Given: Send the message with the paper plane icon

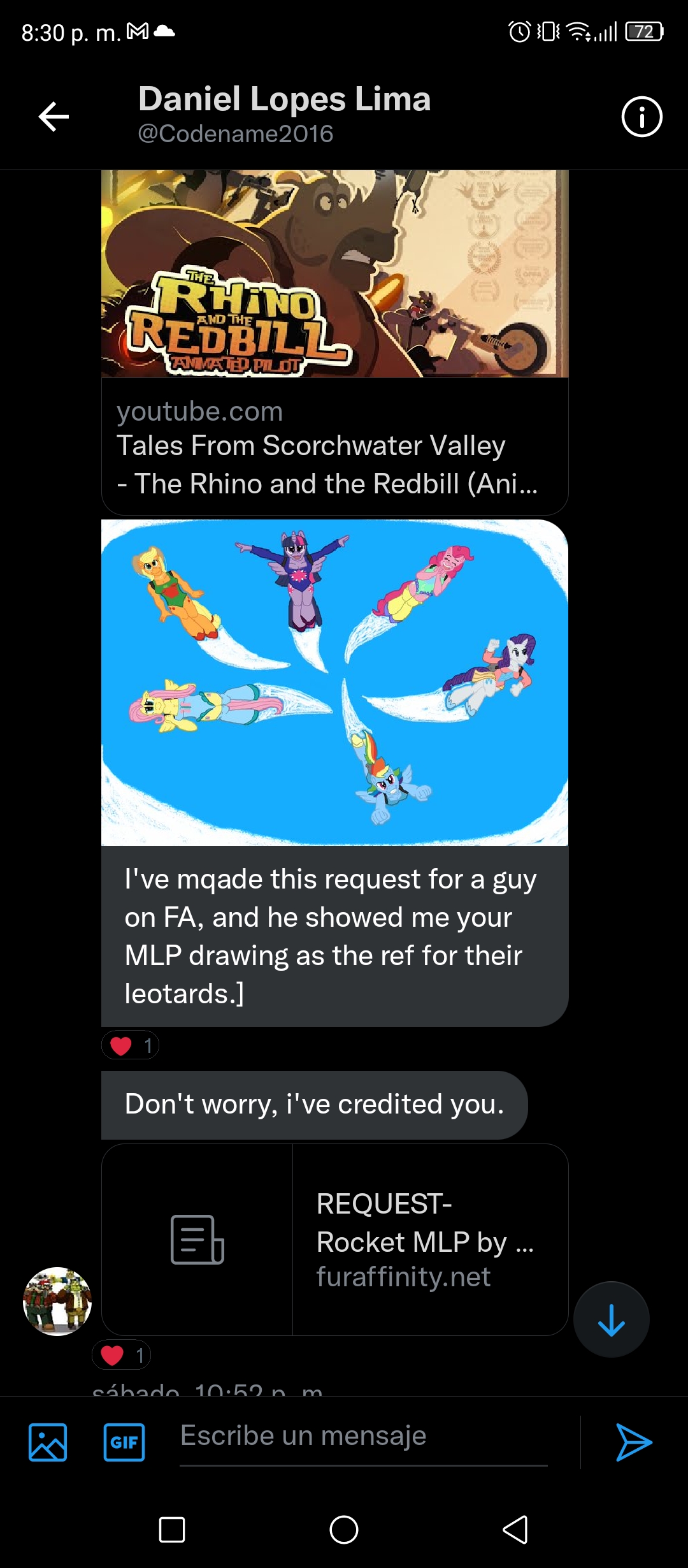Looking at the screenshot, I should (634, 1442).
